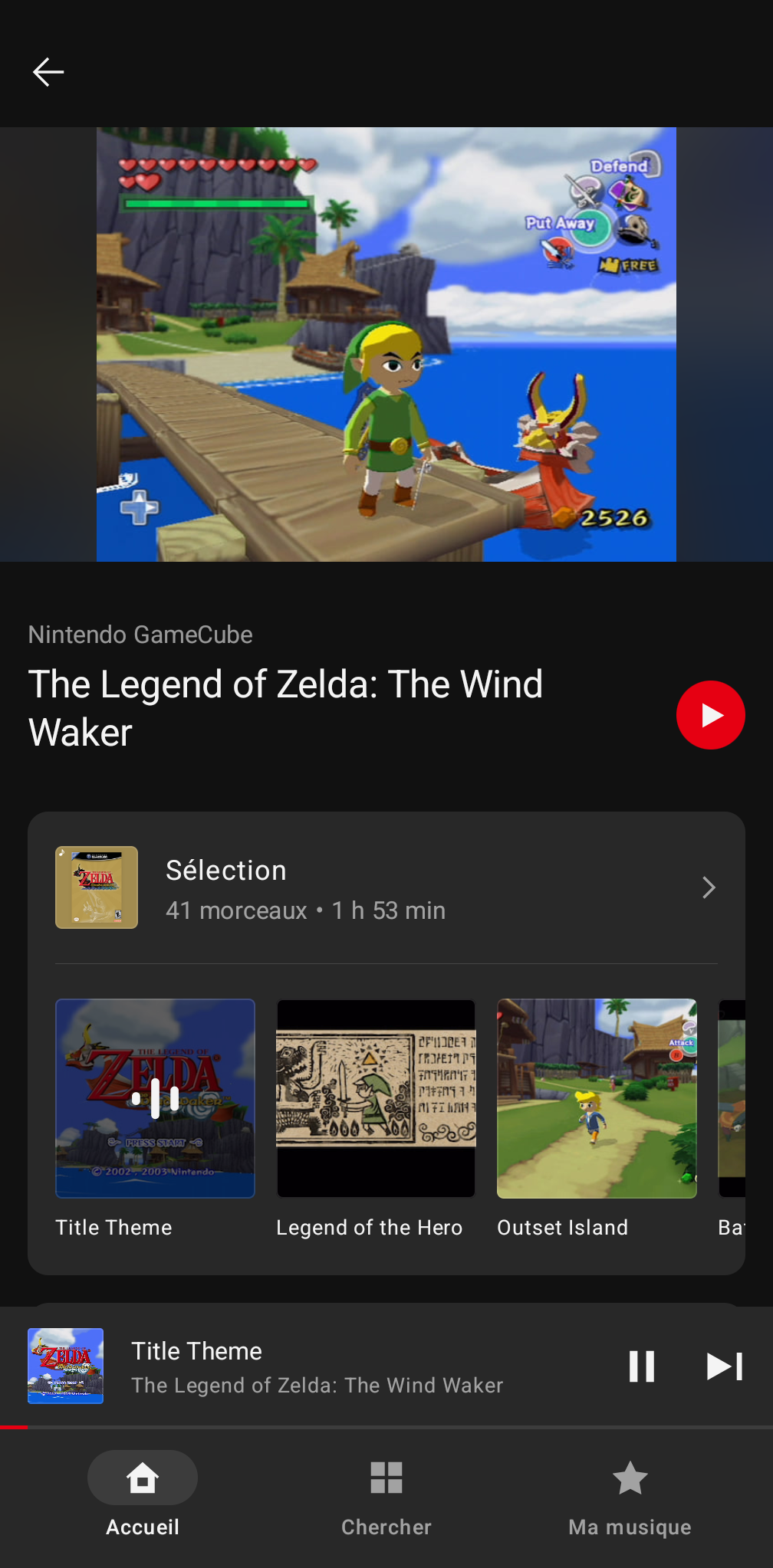Screen dimensions: 773x1568
Task: Switch to the Accueil tab
Action: [x=143, y=1494]
